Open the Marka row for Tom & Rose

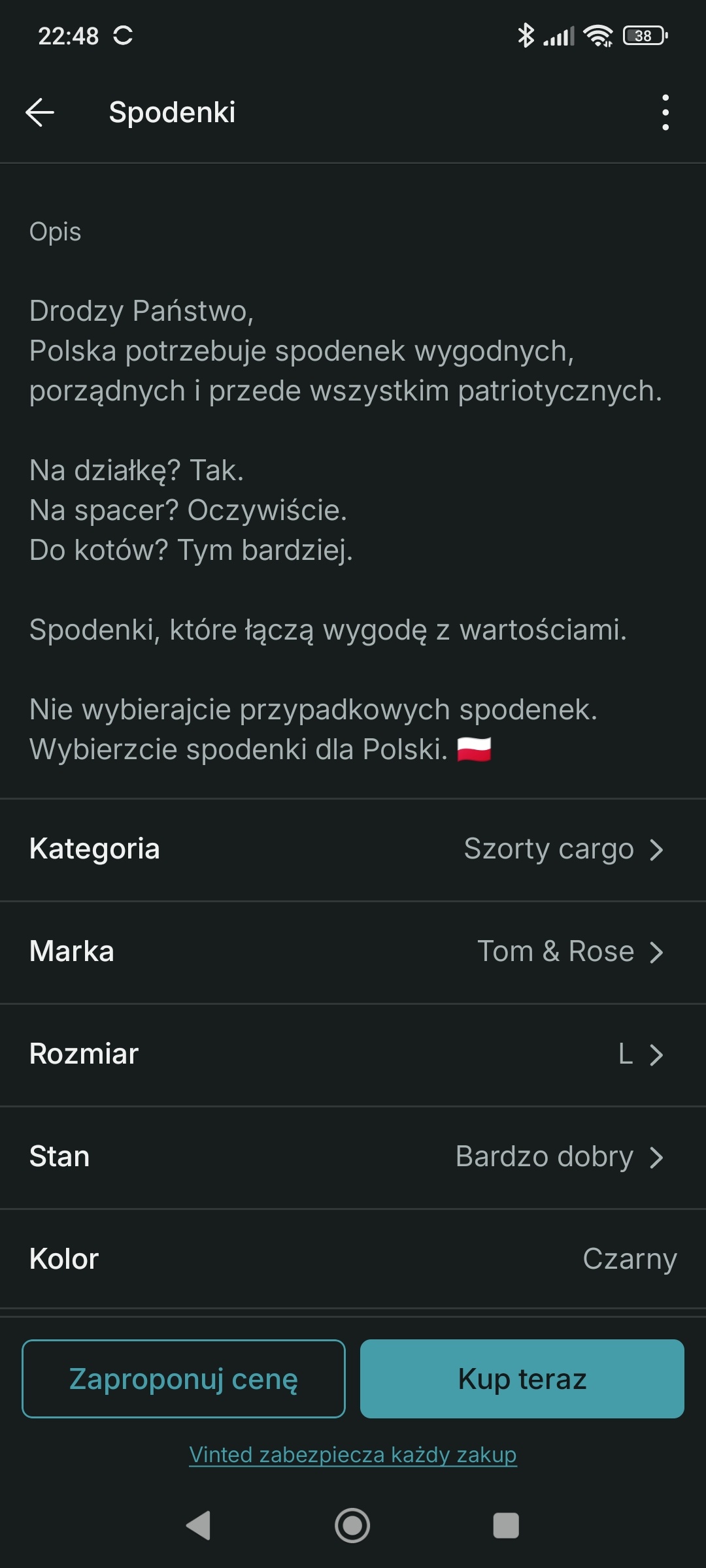353,952
